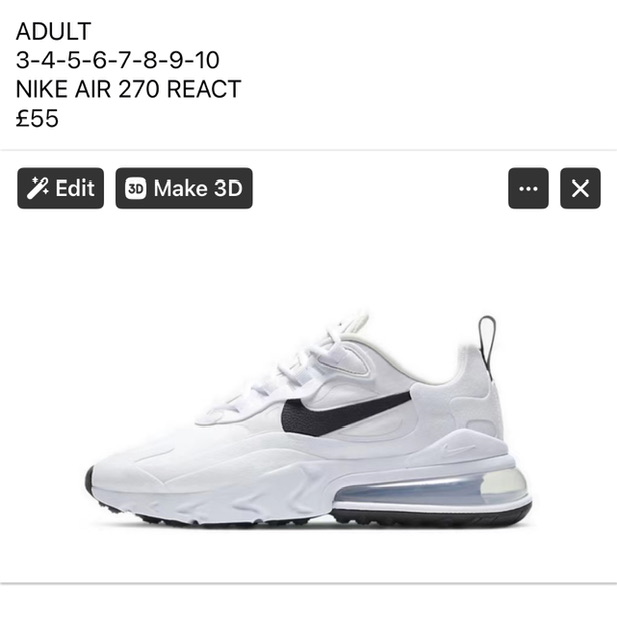This screenshot has height=640, width=617.
Task: Open the three-dot more options menu
Action: [528, 188]
